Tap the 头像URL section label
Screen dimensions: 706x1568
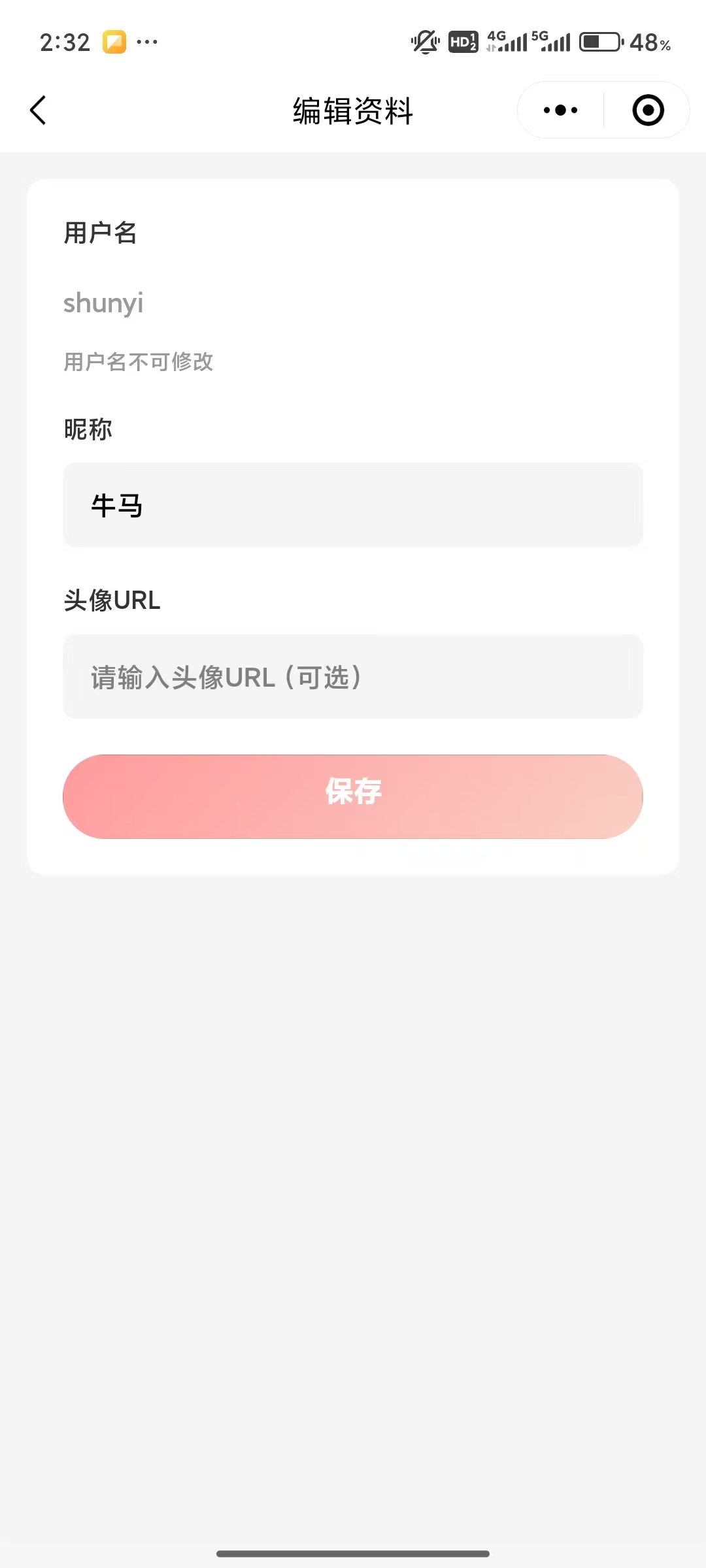coord(112,600)
